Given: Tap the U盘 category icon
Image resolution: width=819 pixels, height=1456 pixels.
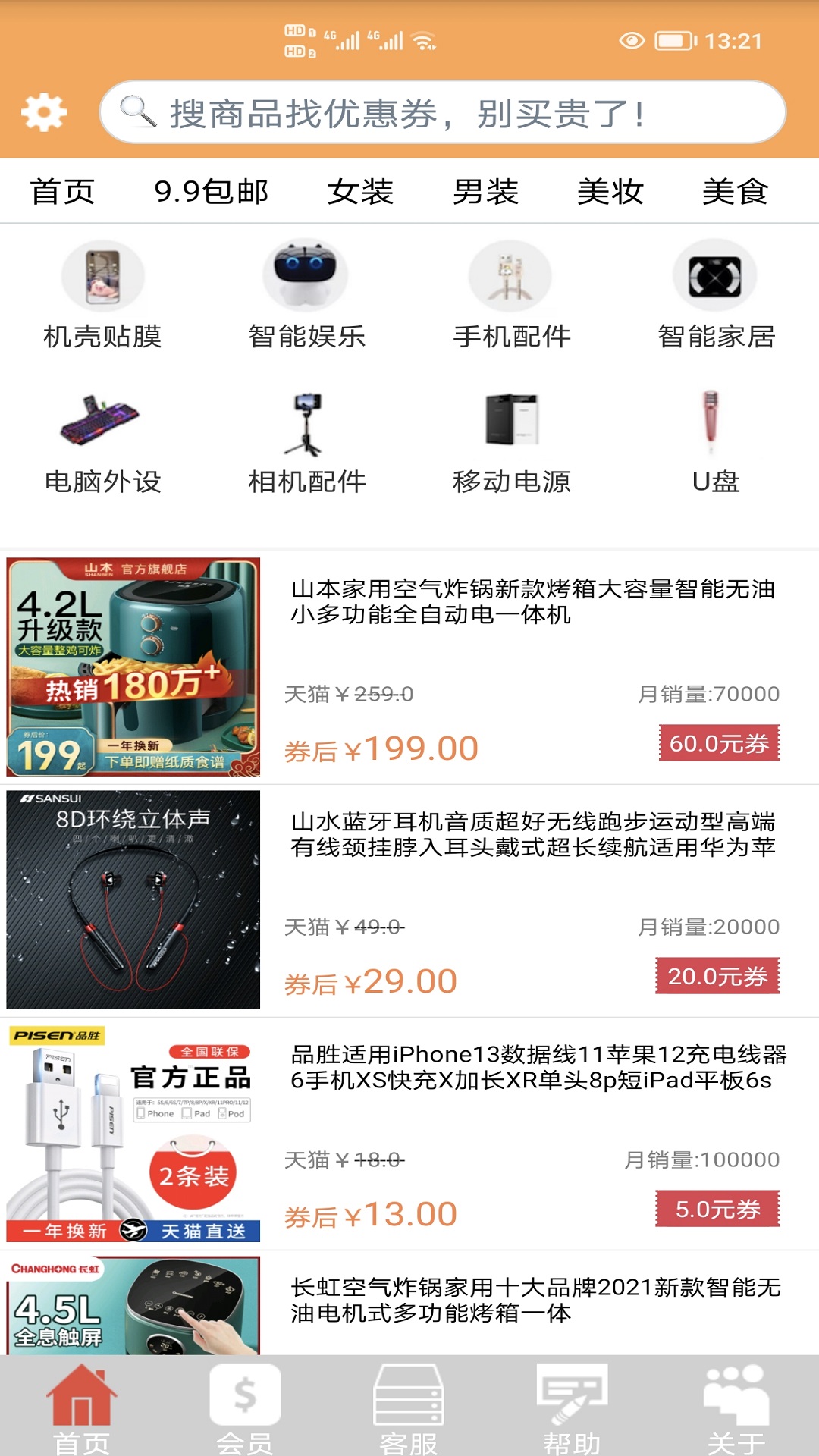Looking at the screenshot, I should (x=711, y=421).
